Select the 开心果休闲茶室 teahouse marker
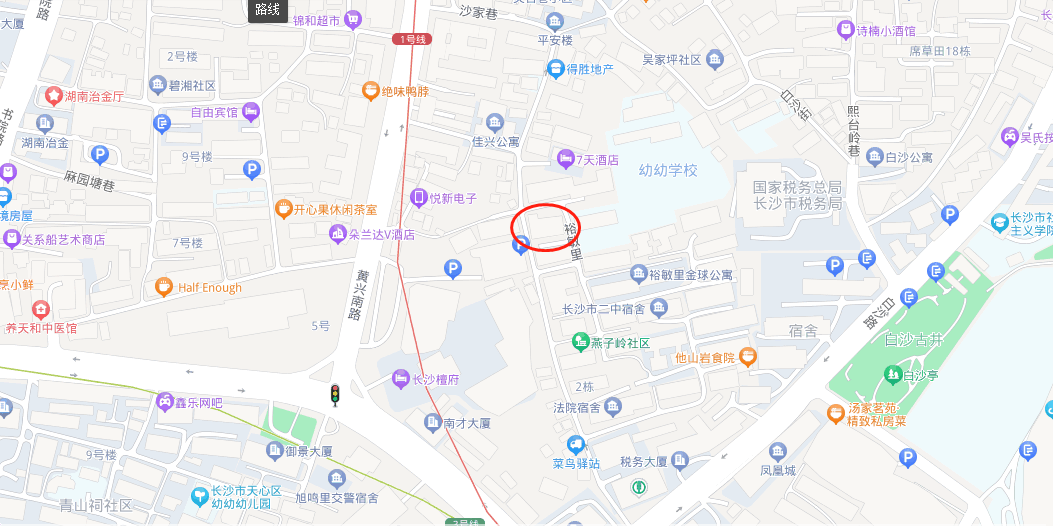Viewport: 1053px width, 526px height. click(284, 209)
